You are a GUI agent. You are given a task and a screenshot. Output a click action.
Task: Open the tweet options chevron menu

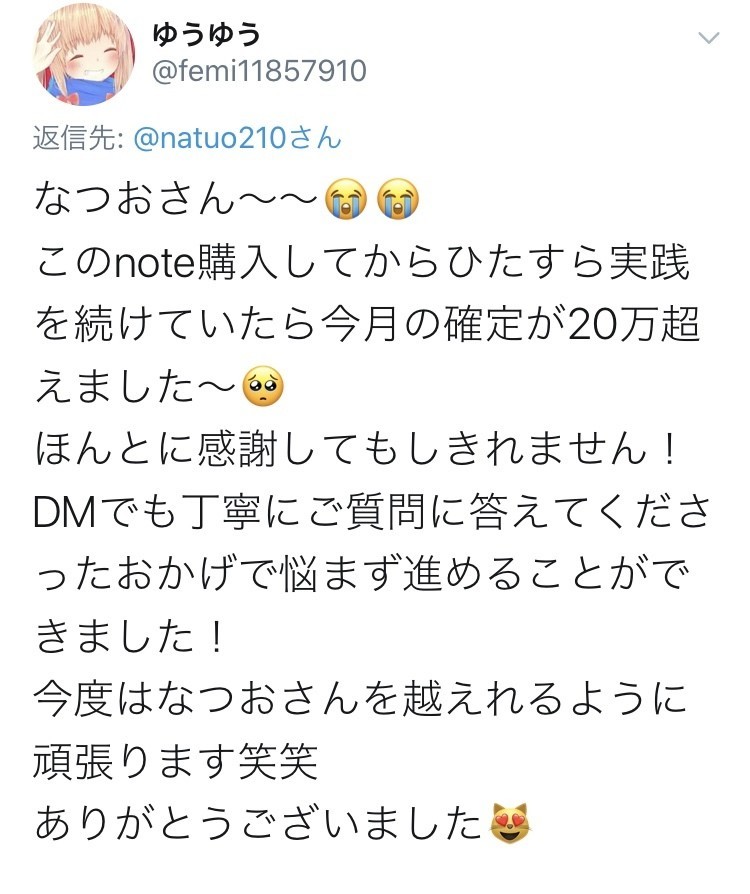(707, 39)
